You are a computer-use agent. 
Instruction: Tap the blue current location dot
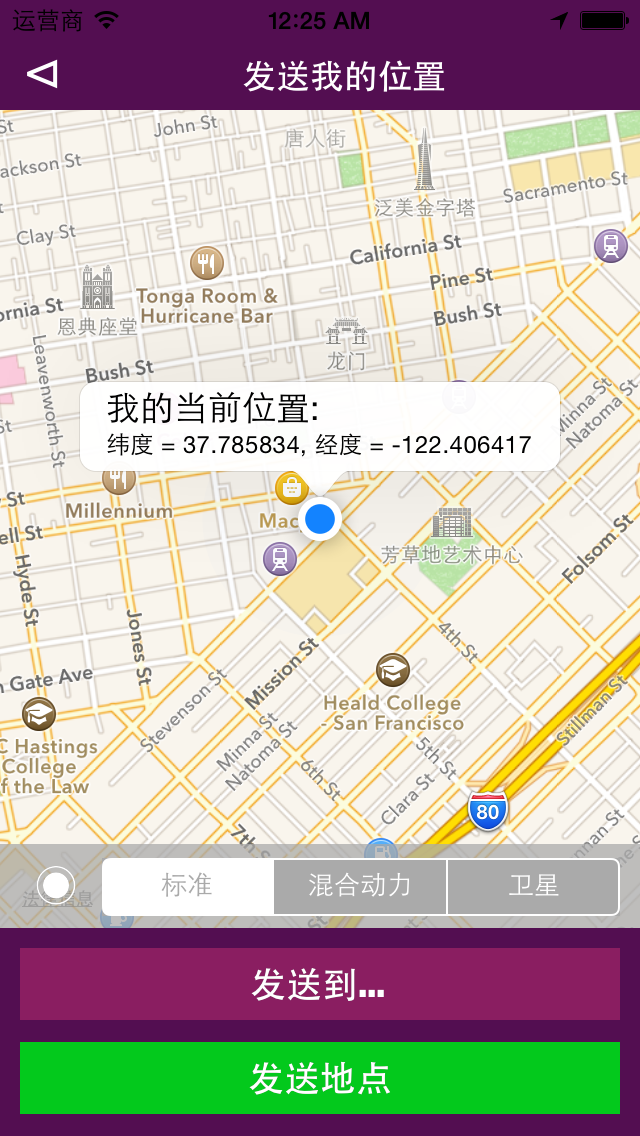point(320,518)
